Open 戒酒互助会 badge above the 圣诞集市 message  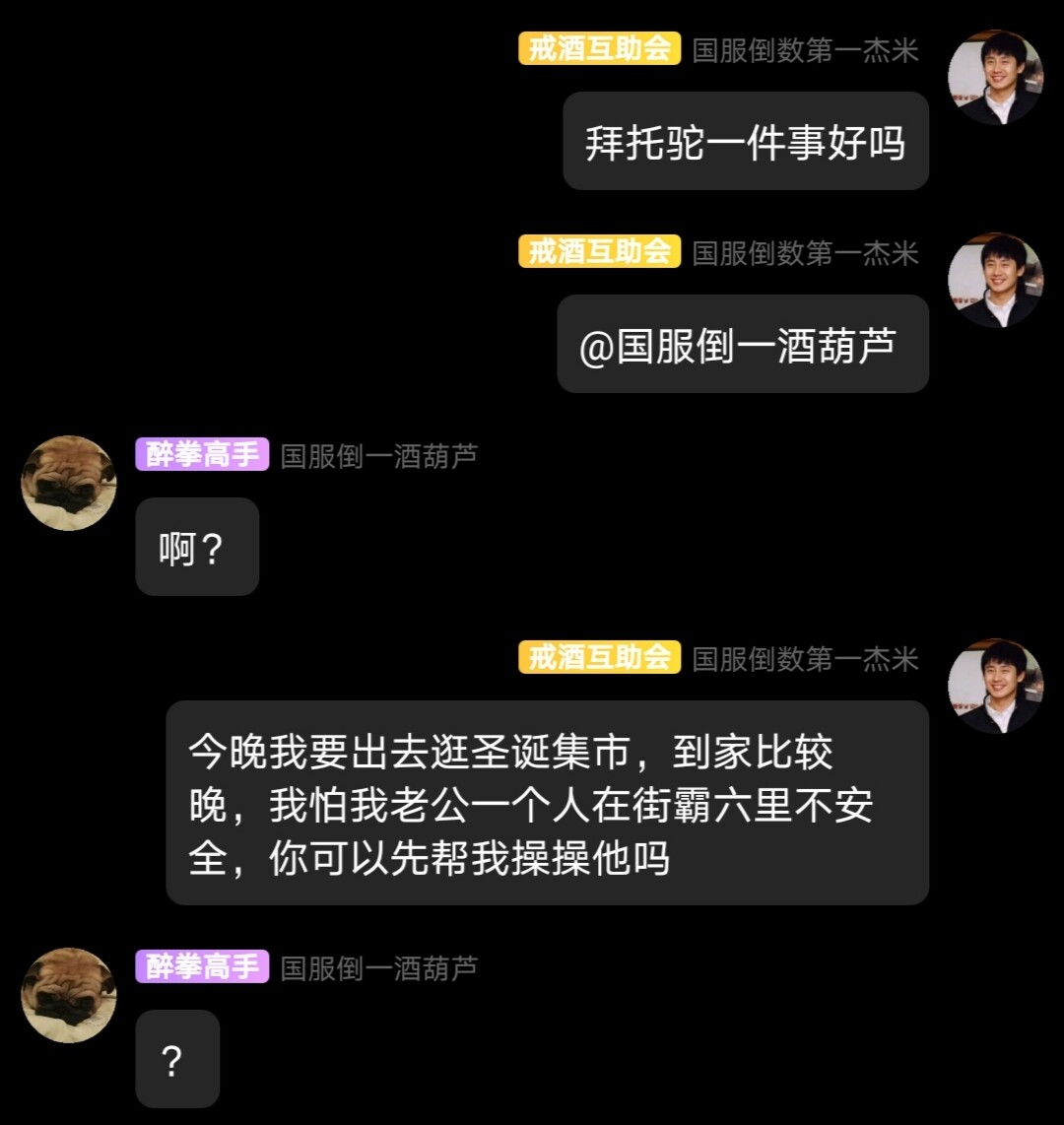coord(599,657)
